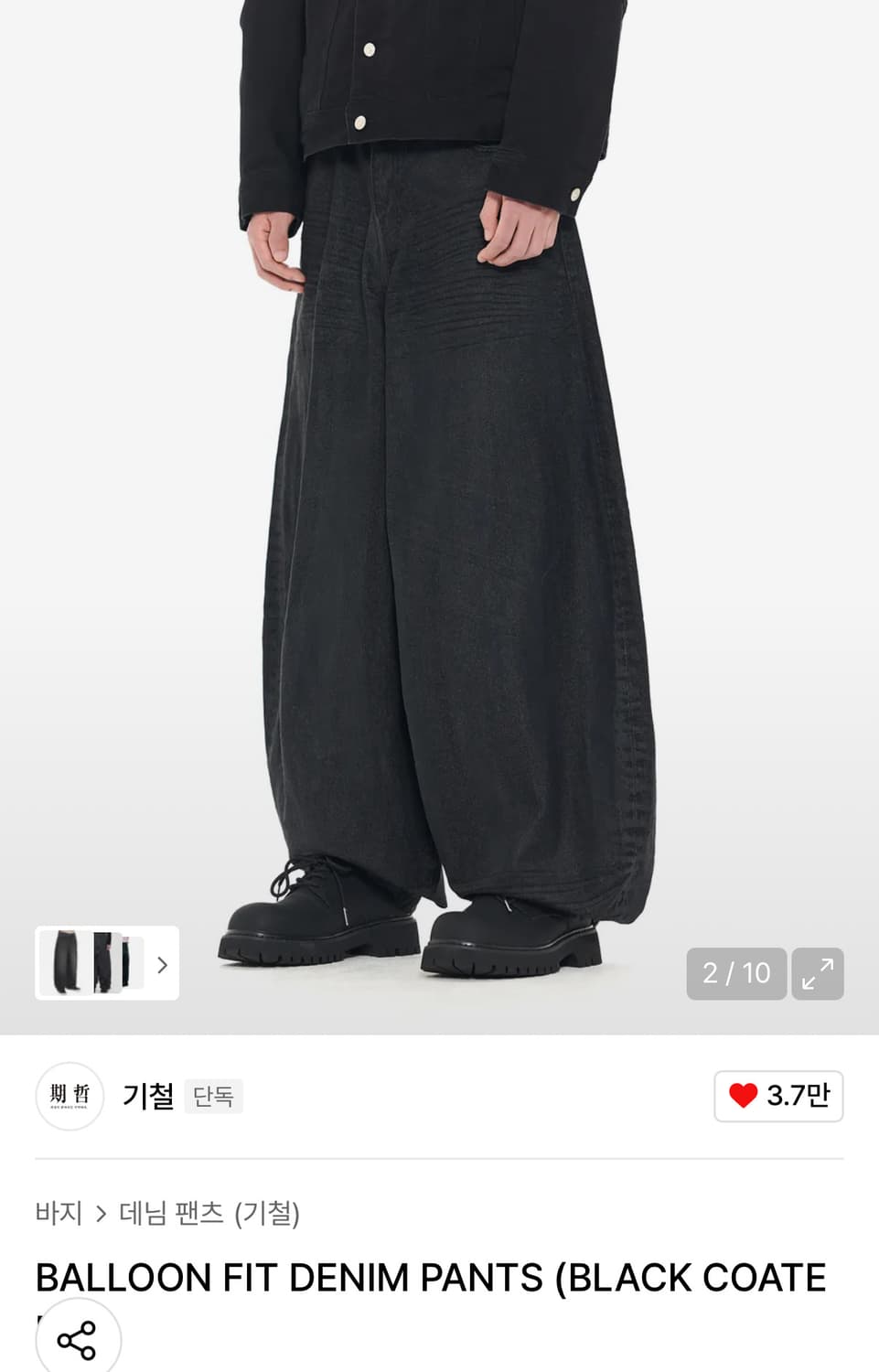The width and height of the screenshot is (879, 1372).
Task: Tap the main product photo
Action: pos(439,503)
